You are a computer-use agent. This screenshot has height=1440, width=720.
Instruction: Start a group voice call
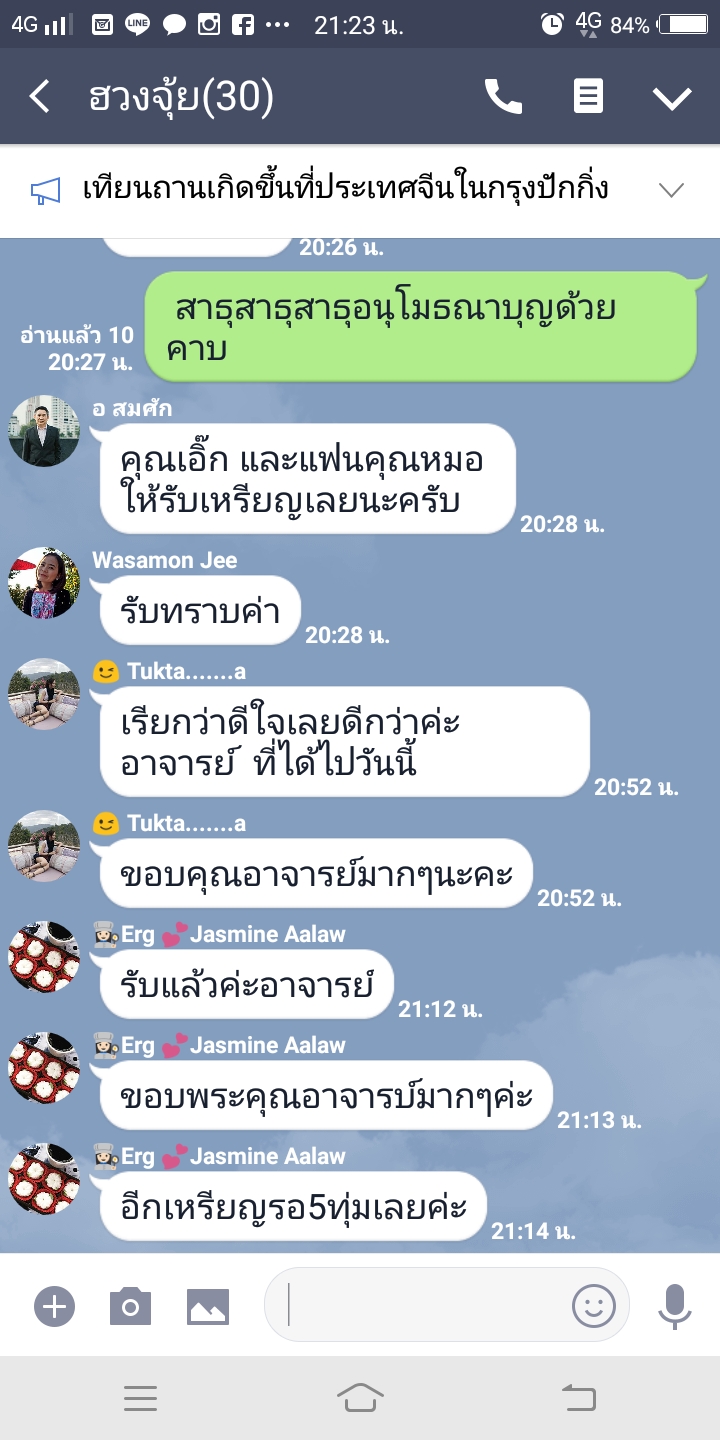(503, 97)
